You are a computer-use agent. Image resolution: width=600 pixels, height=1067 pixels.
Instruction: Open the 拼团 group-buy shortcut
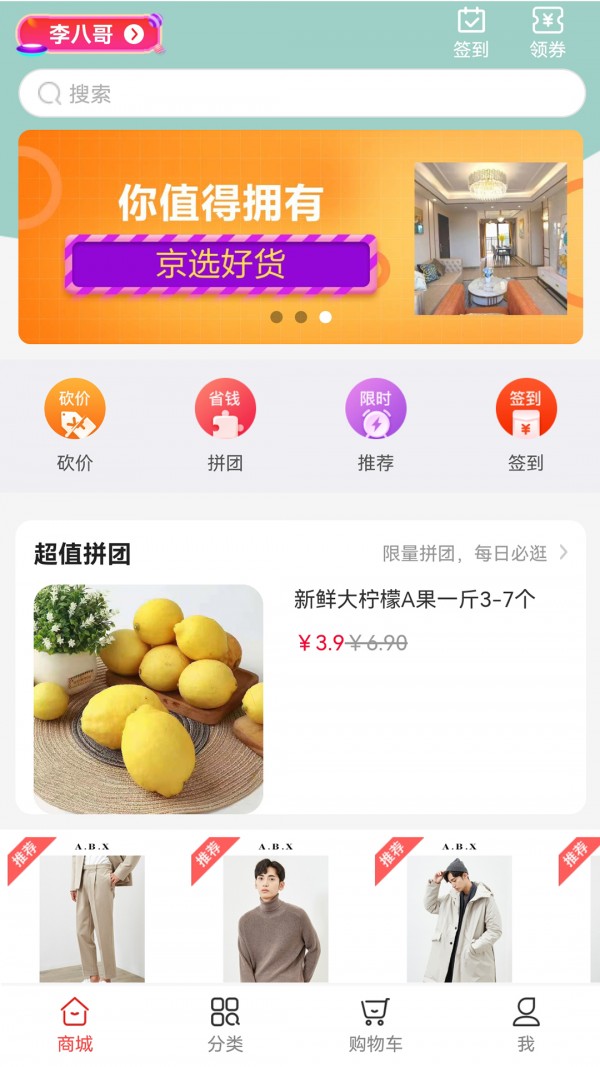(225, 424)
